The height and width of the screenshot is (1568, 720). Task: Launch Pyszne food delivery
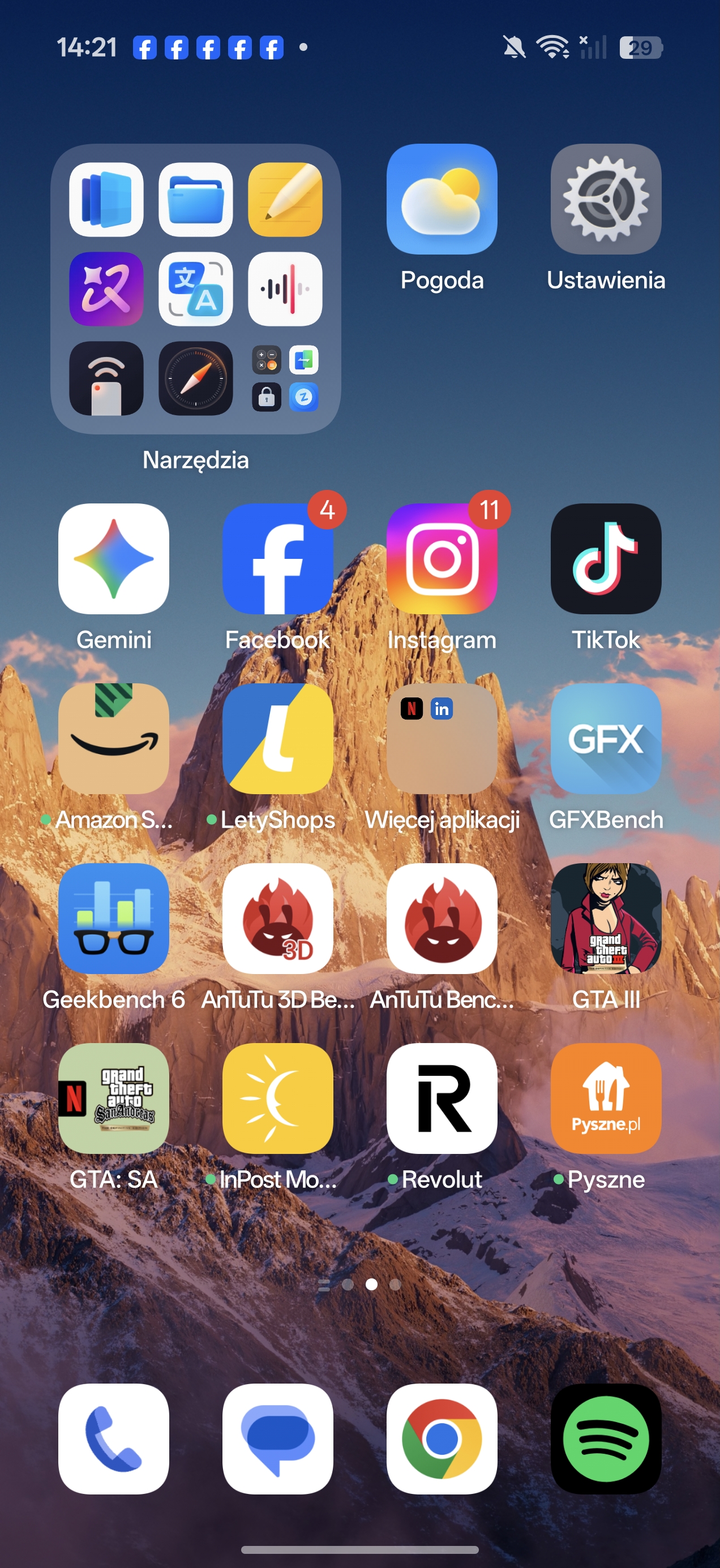[606, 1097]
